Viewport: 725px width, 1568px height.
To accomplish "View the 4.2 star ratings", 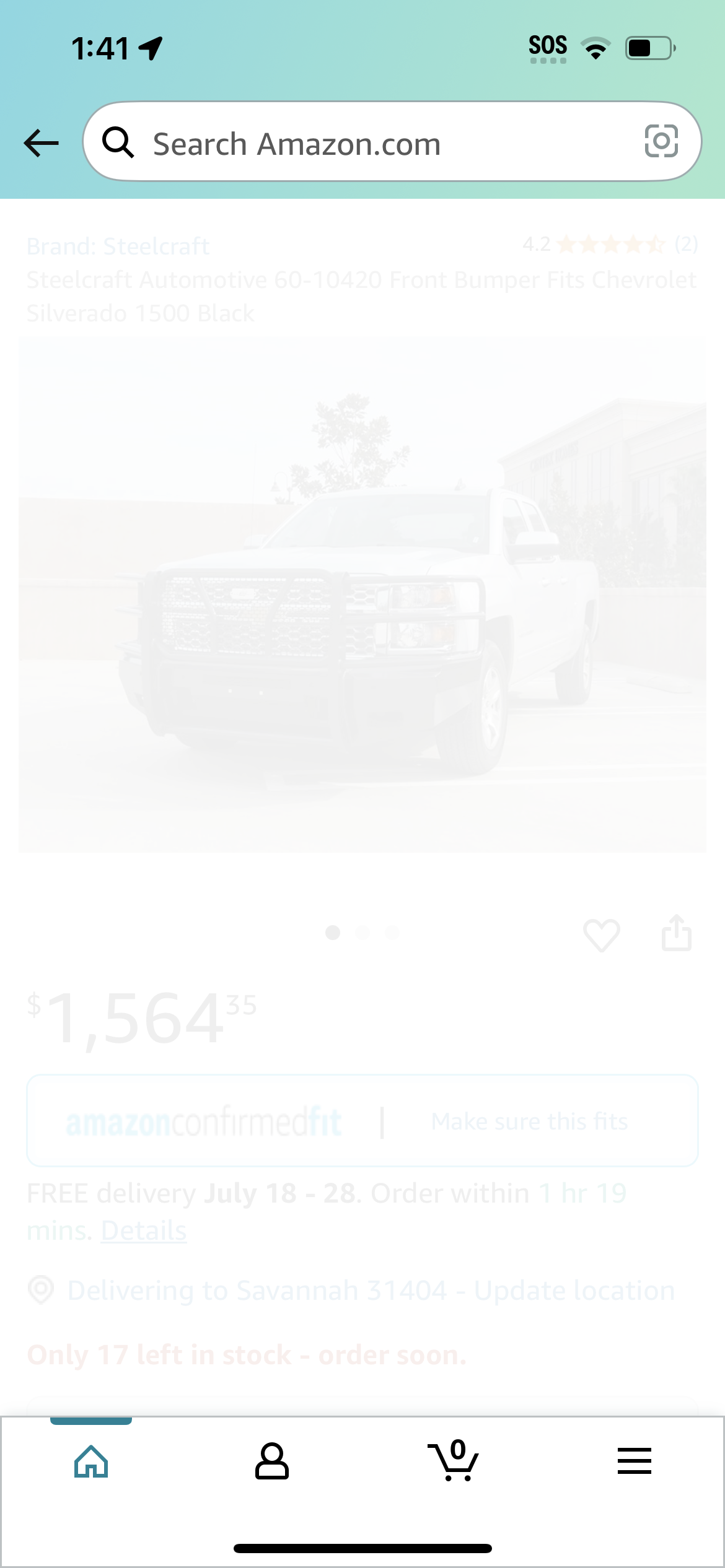I will pyautogui.click(x=610, y=245).
